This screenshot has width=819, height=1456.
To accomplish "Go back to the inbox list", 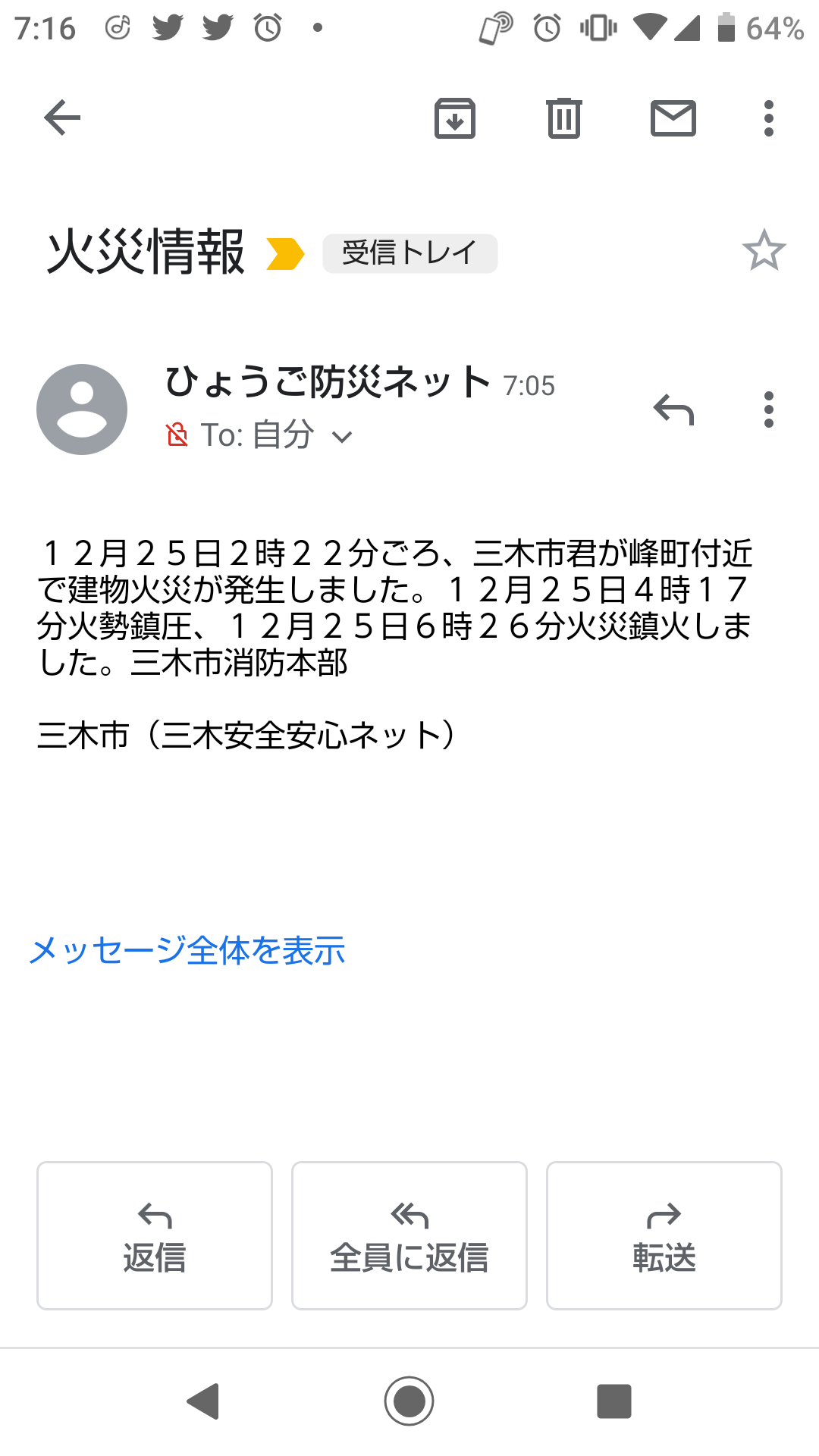I will tap(62, 118).
